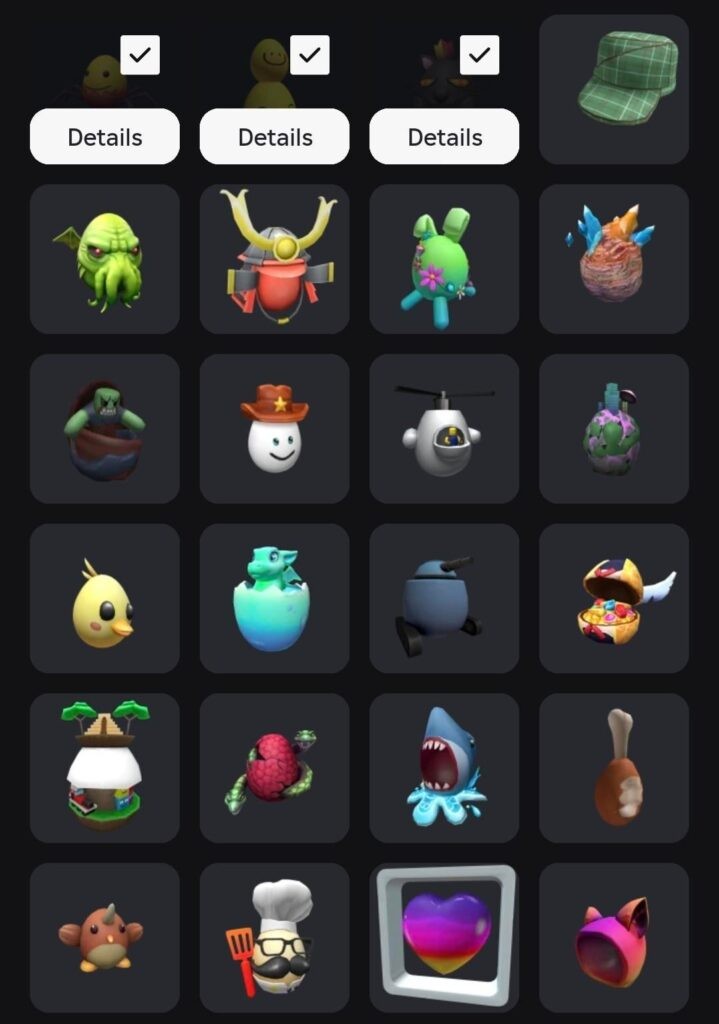Open Details of the yellow smiley egg
The image size is (719, 1024).
(x=275, y=137)
